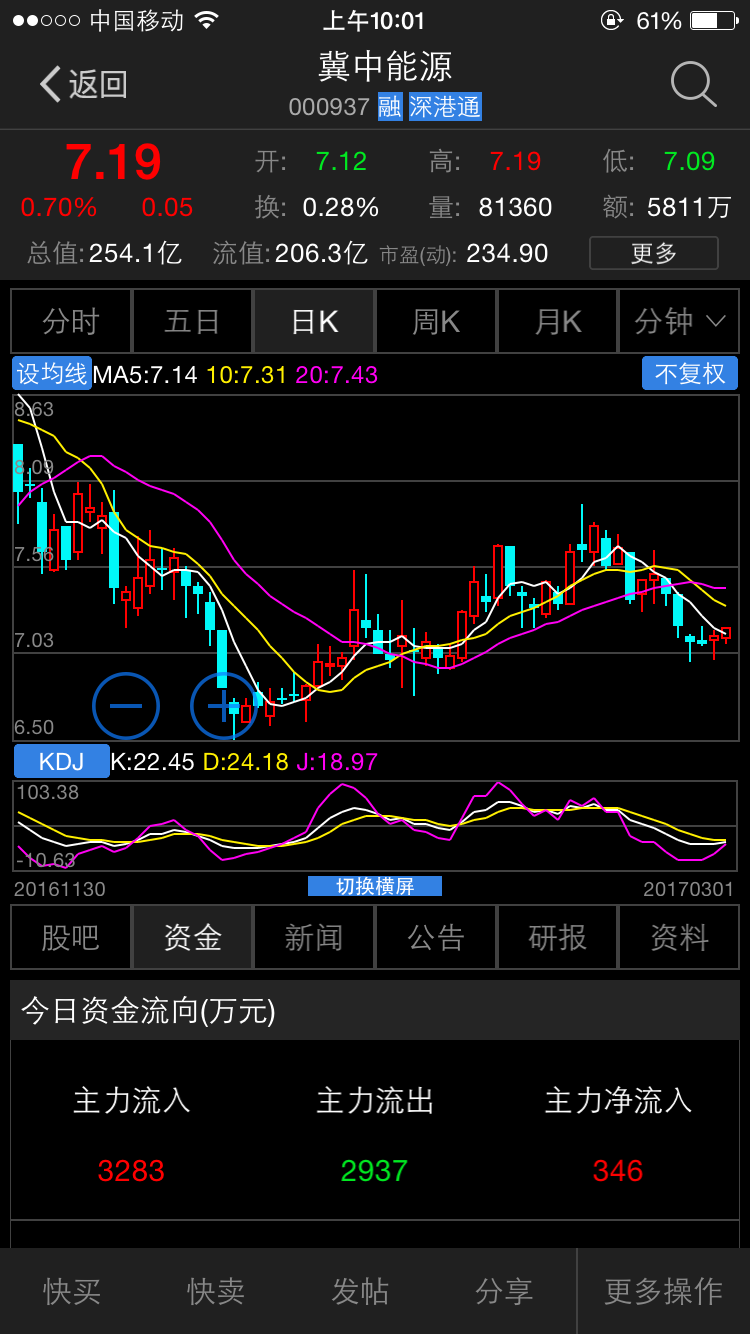
Task: View the 新闻 tab
Action: [314, 937]
